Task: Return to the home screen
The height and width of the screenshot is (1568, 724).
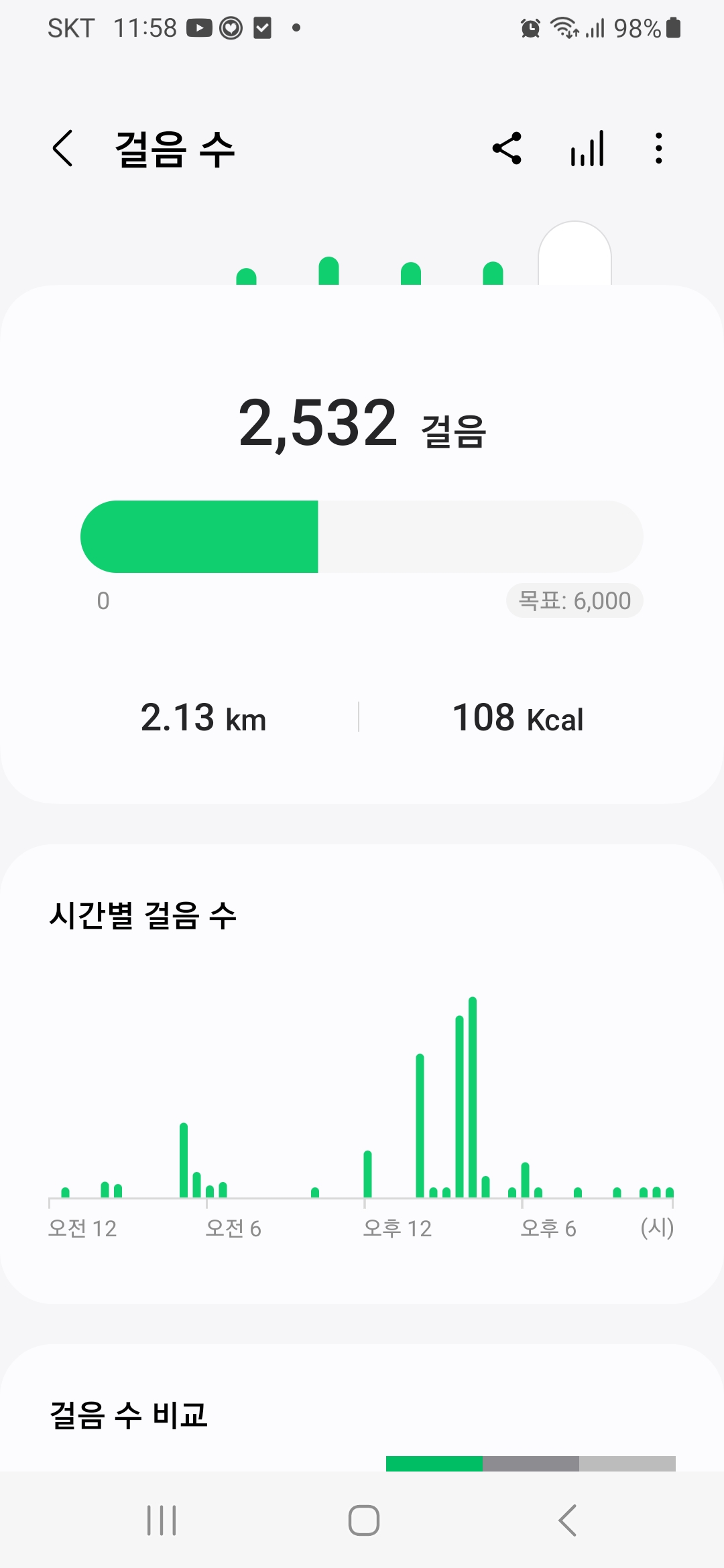Action: click(363, 1520)
